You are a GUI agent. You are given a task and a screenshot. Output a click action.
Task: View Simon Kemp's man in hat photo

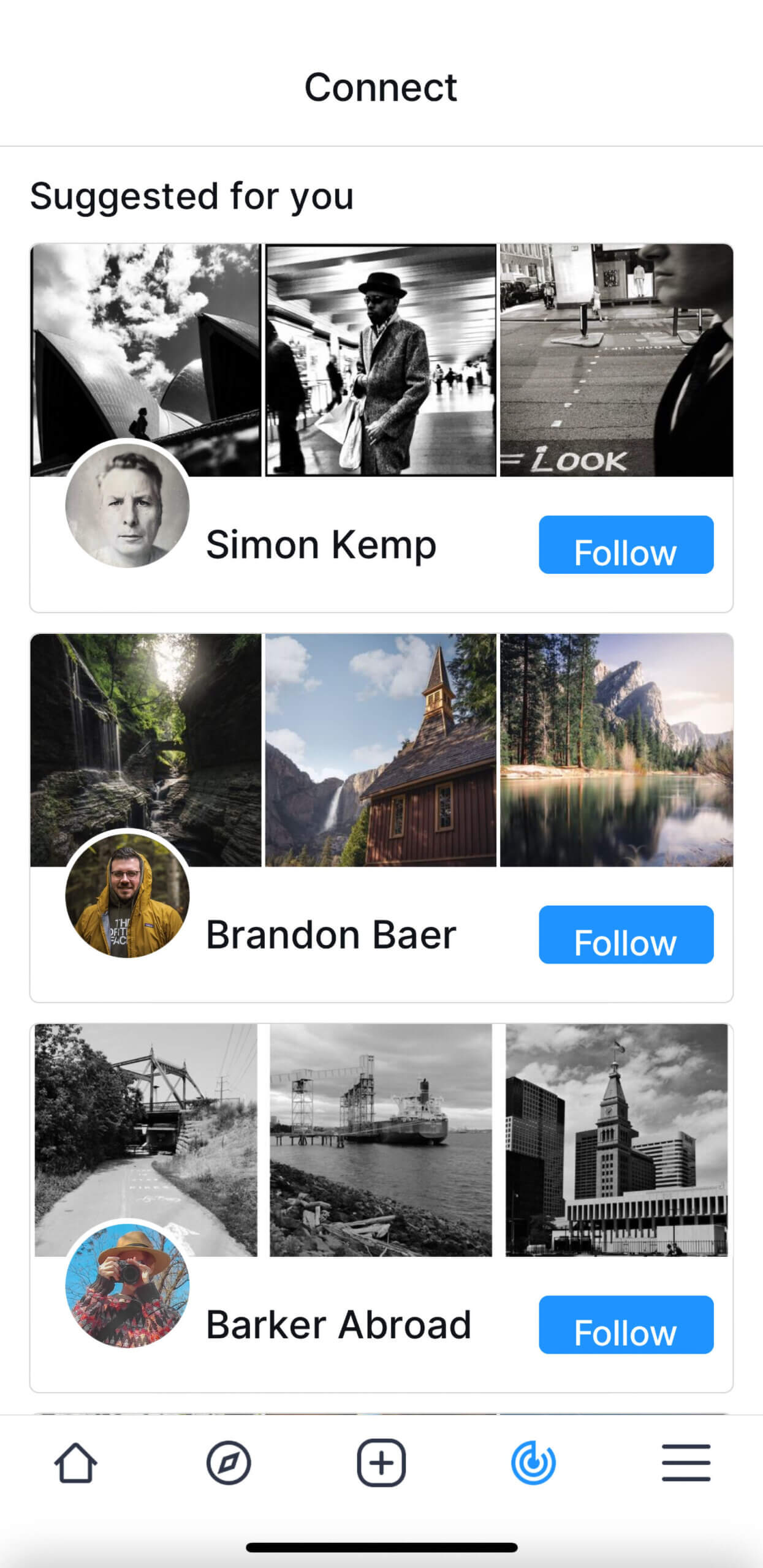[x=381, y=360]
